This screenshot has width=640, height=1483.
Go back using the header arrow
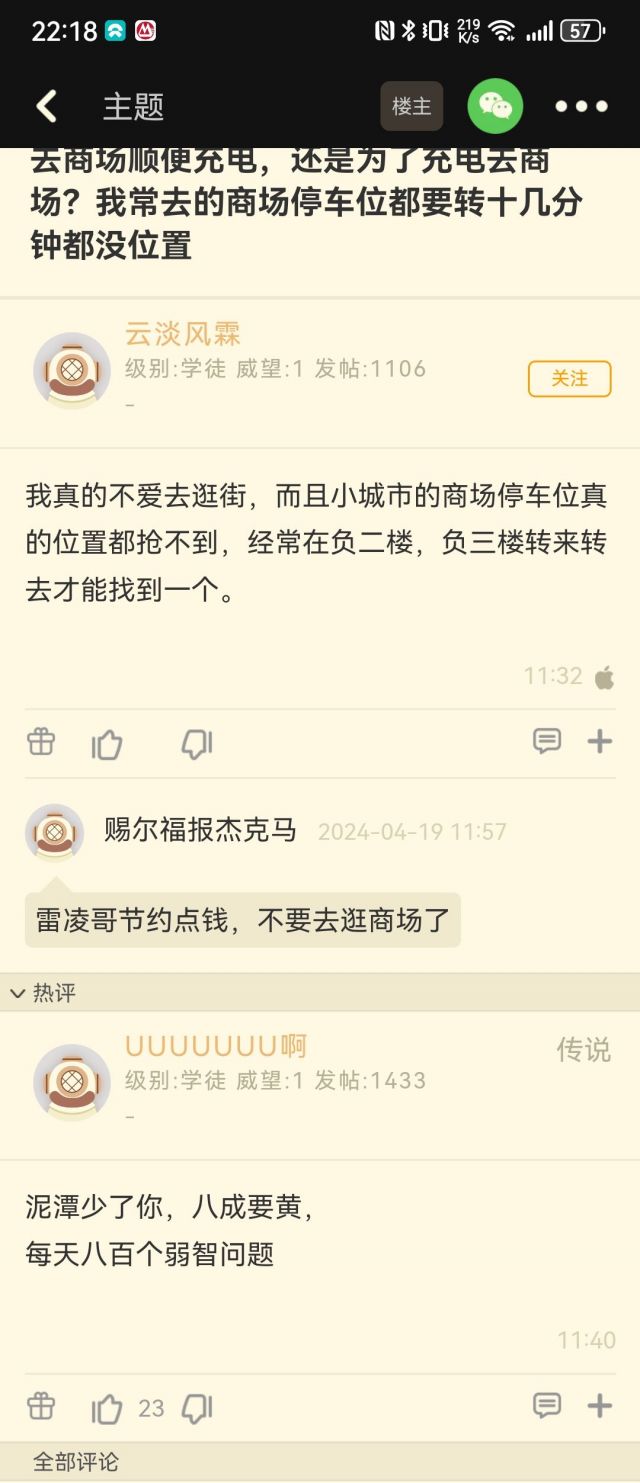coord(46,106)
